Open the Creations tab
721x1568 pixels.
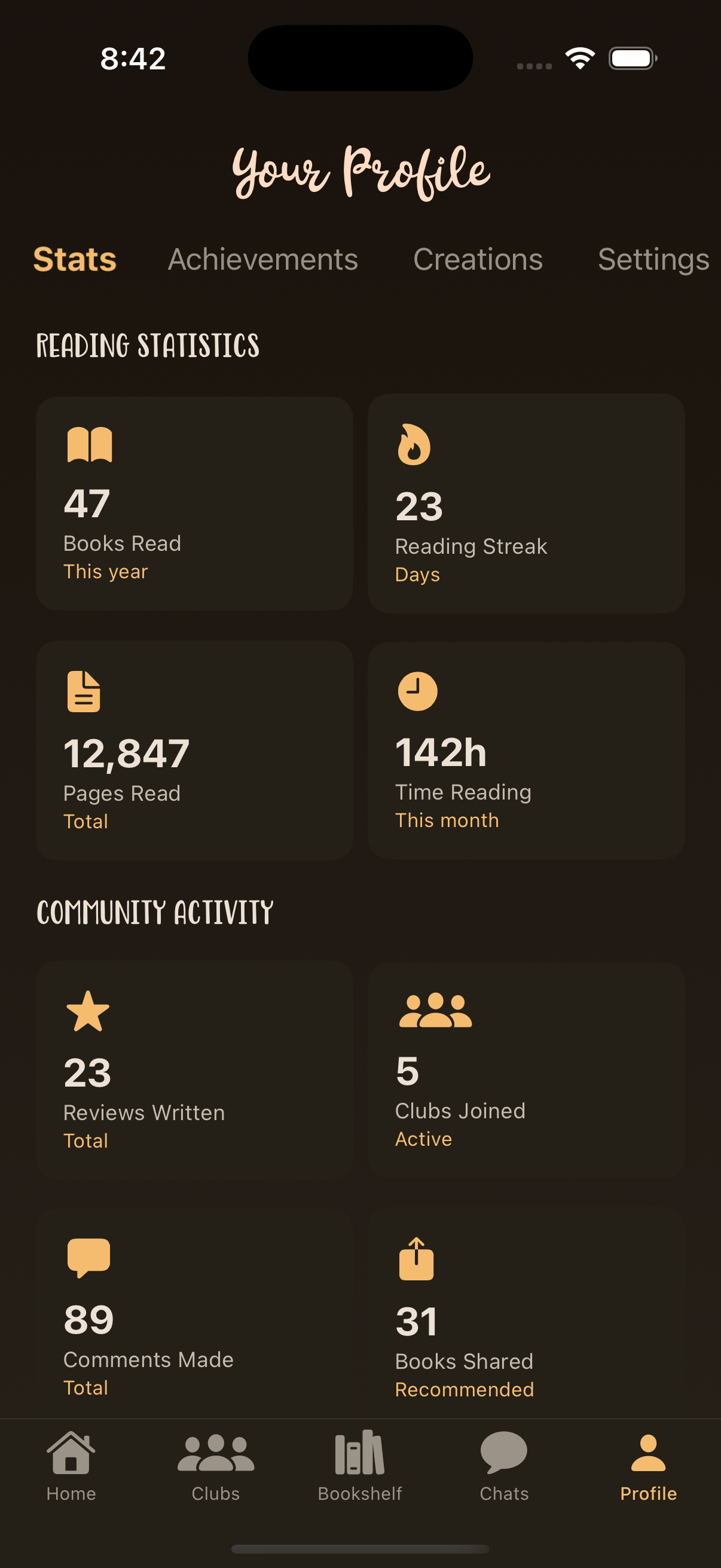478,260
